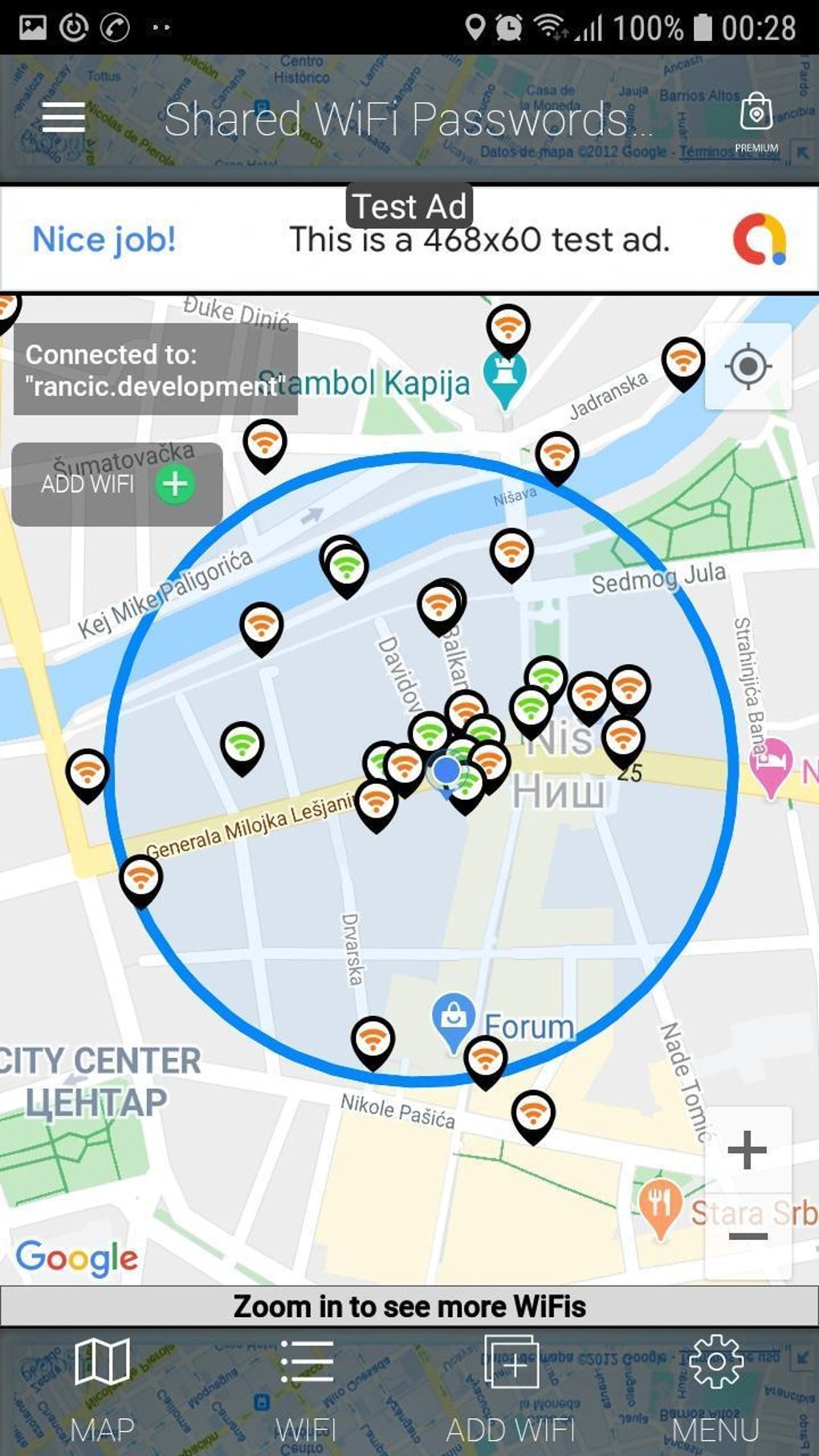Open the Premium shop icon
This screenshot has width=819, height=1456.
tap(756, 120)
